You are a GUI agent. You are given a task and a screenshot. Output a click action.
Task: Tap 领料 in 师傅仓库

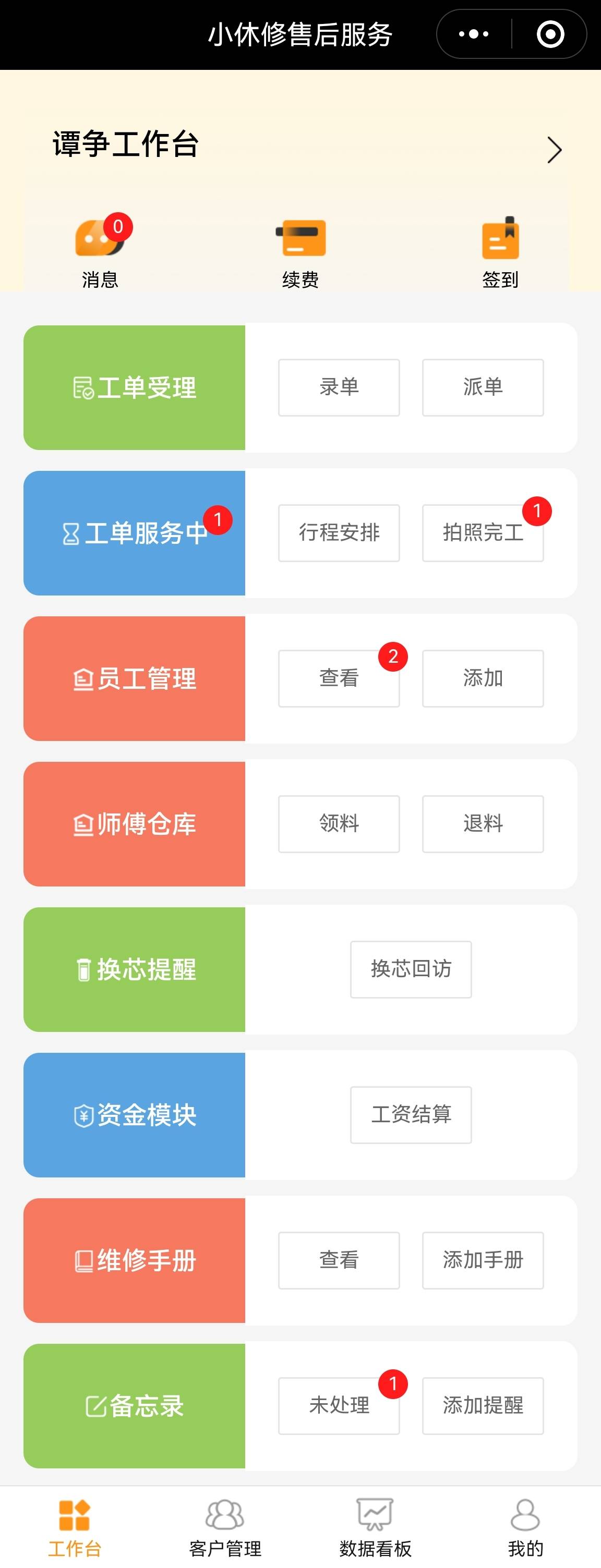point(339,823)
